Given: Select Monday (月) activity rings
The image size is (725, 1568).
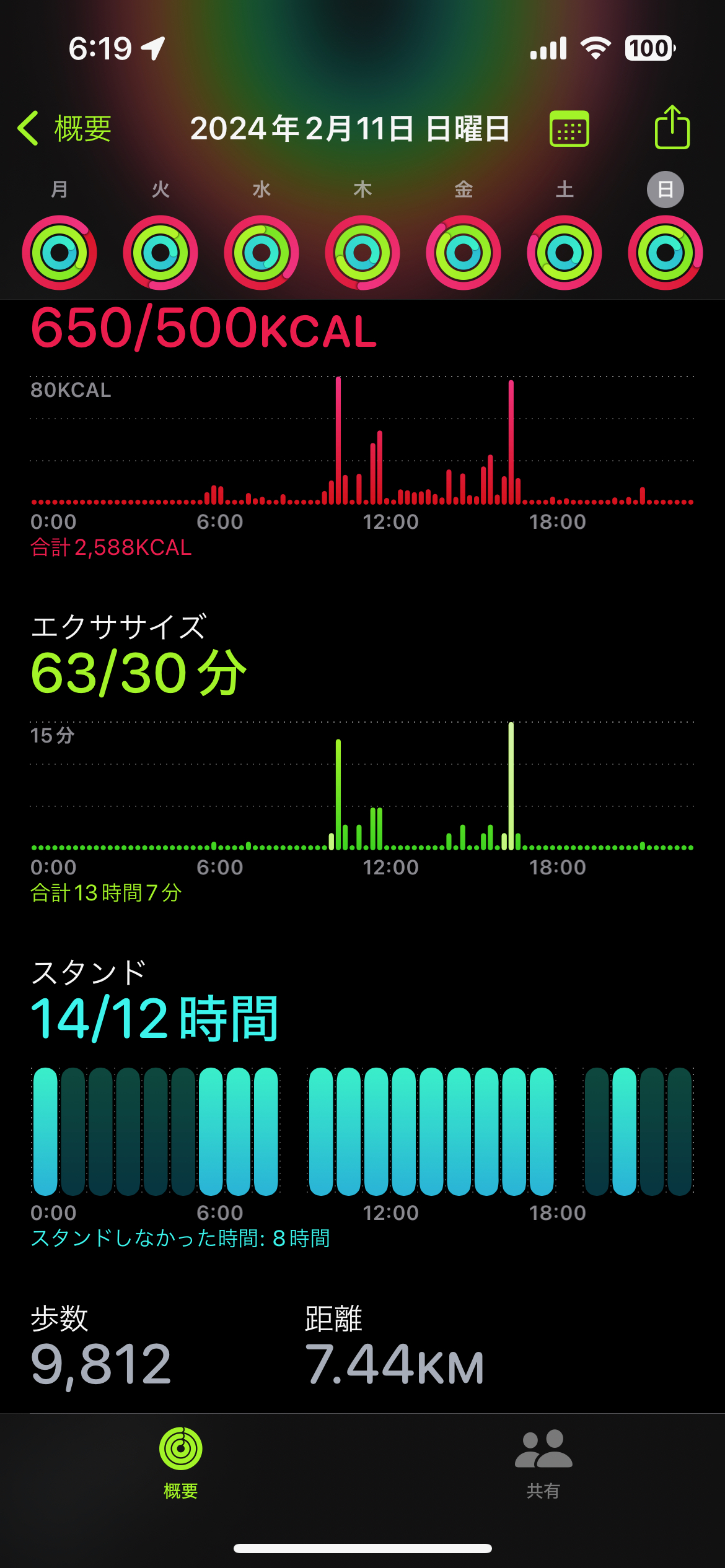Looking at the screenshot, I should 59,252.
